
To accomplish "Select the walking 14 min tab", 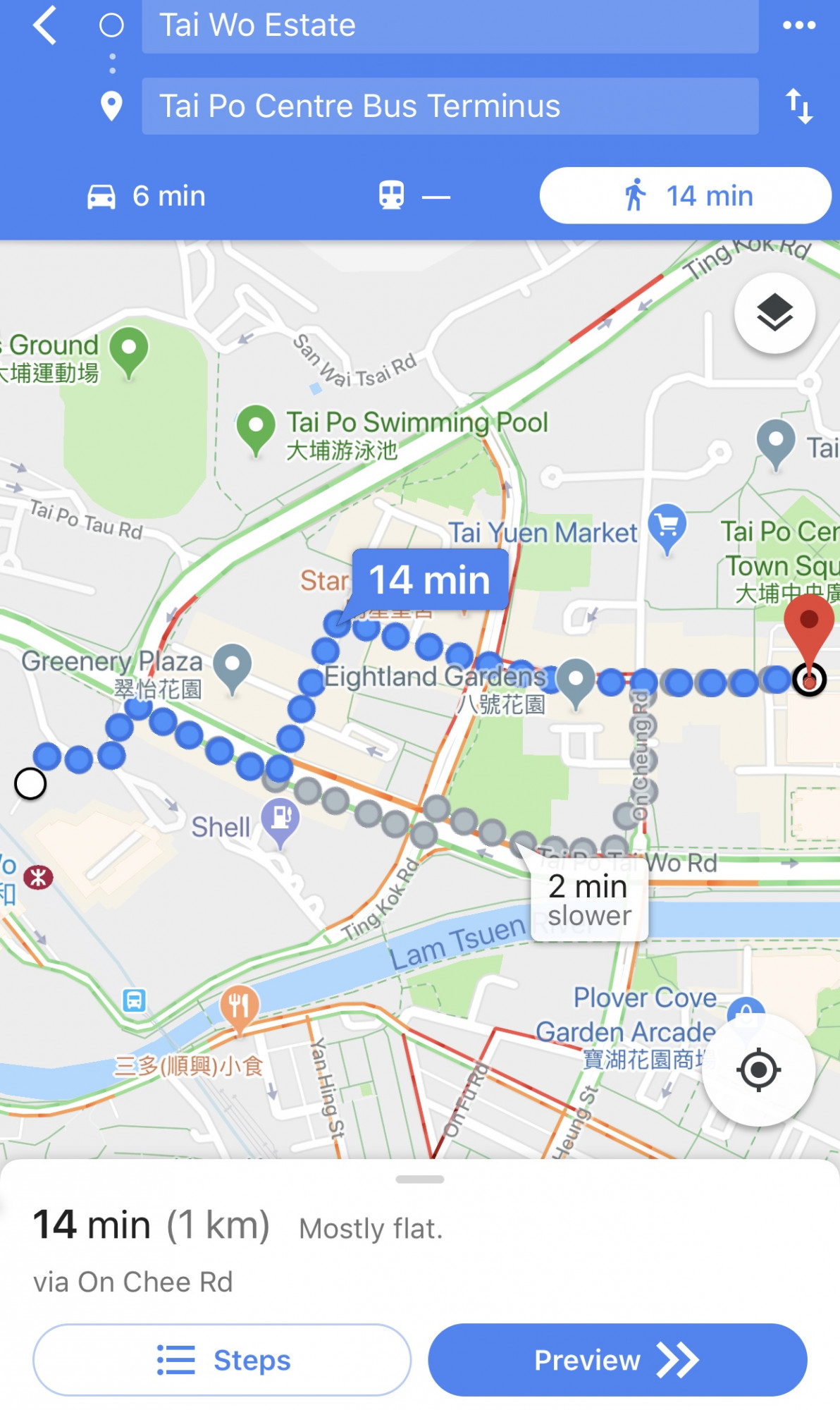I will click(685, 196).
